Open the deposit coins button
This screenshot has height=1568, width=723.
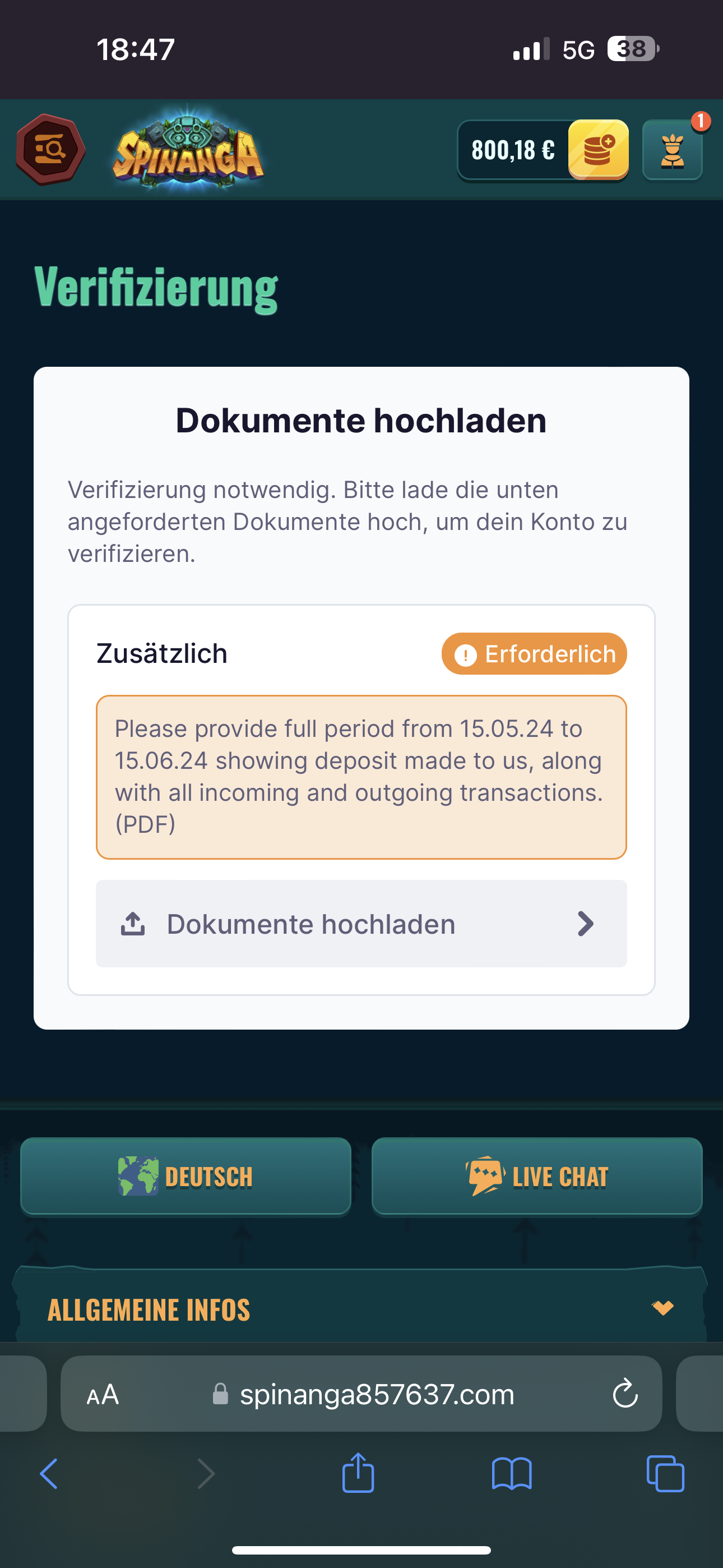597,150
